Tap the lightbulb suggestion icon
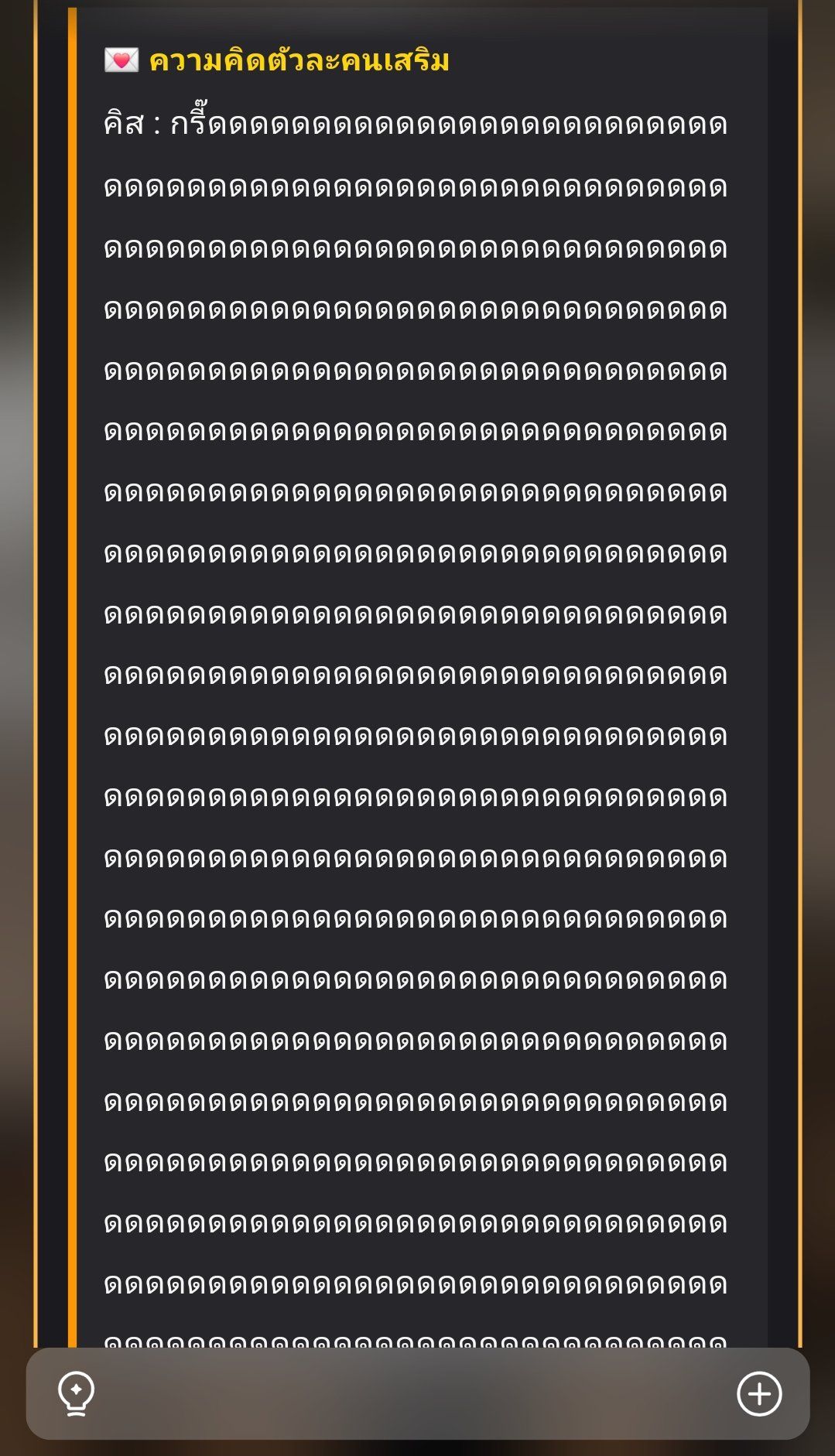The width and height of the screenshot is (835, 1456). [x=76, y=1393]
